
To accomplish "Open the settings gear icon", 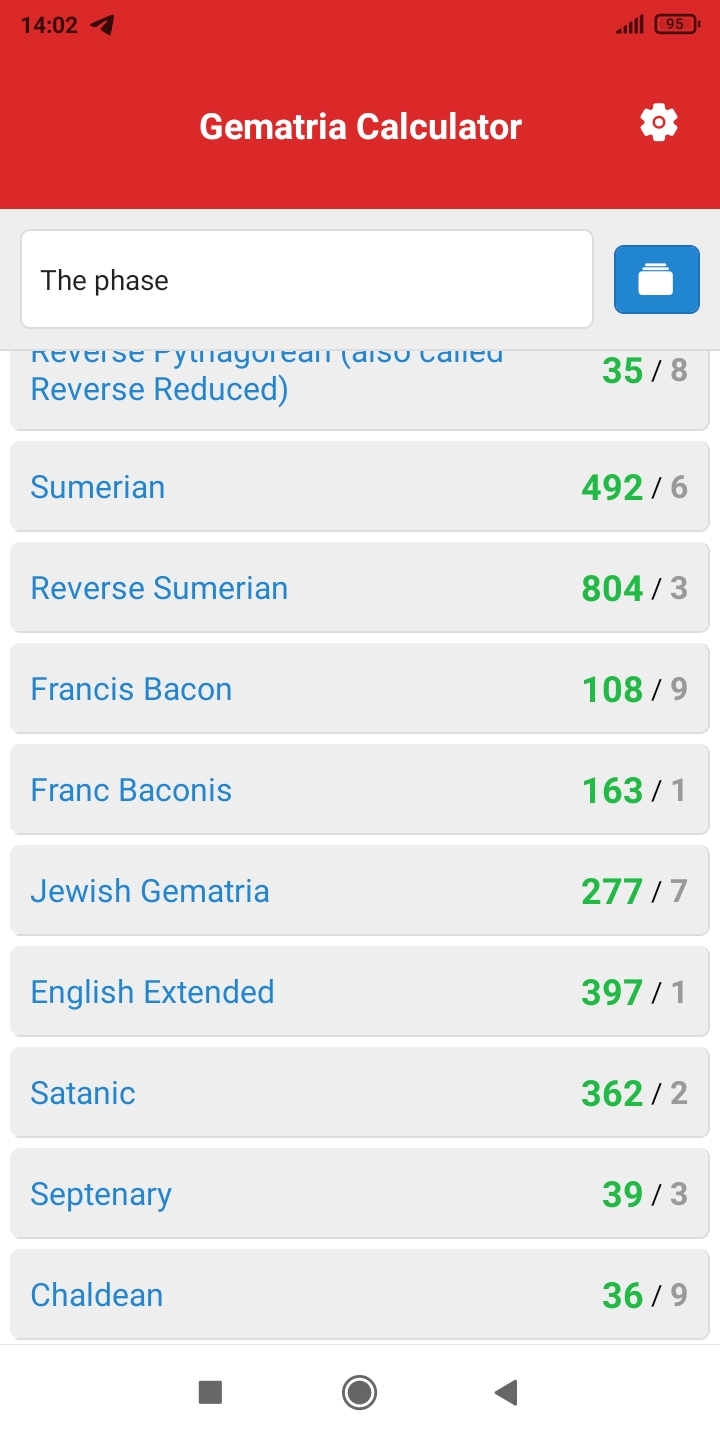I will (x=658, y=123).
